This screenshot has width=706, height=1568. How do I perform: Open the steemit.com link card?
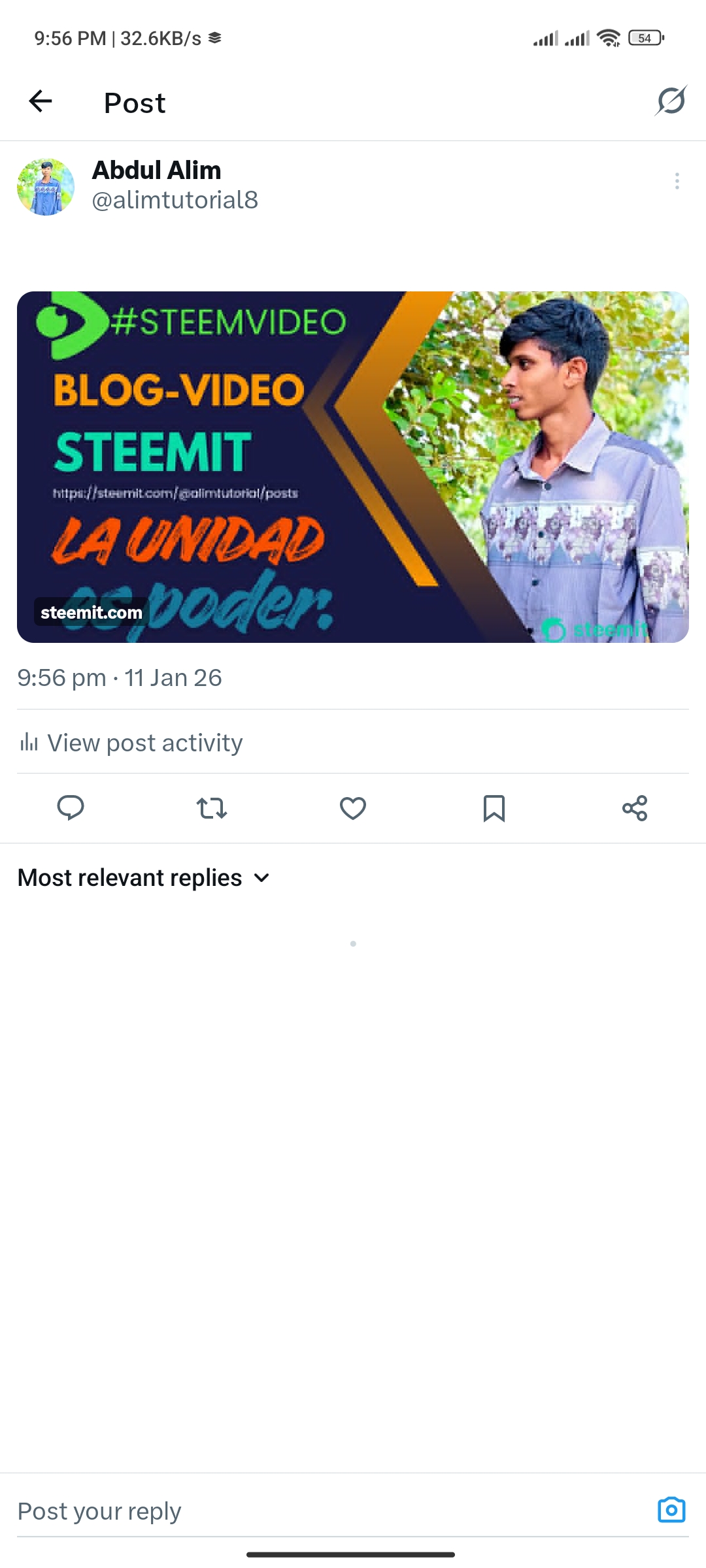[x=353, y=466]
